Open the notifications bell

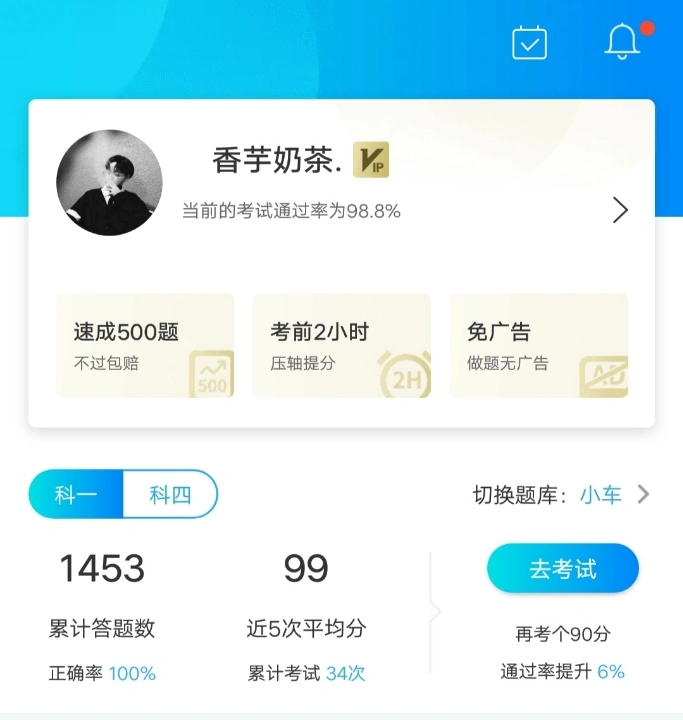pyautogui.click(x=622, y=41)
